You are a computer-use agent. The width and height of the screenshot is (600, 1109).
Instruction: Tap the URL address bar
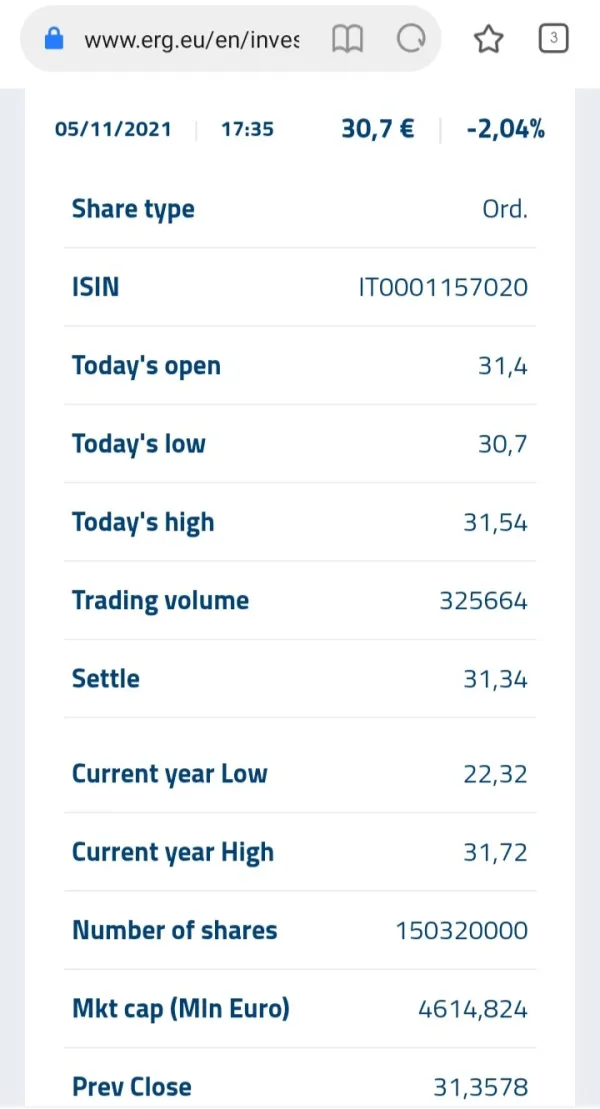point(190,40)
